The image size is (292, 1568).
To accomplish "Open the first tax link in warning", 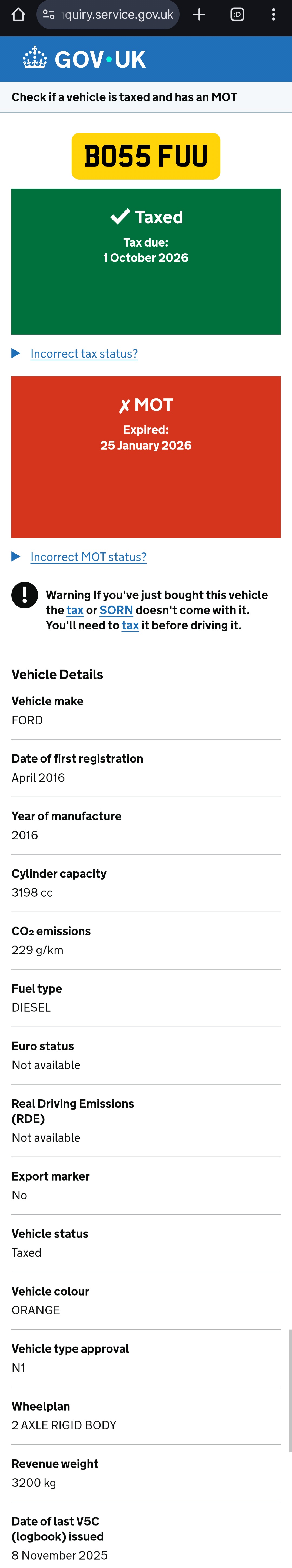I will pyautogui.click(x=75, y=610).
